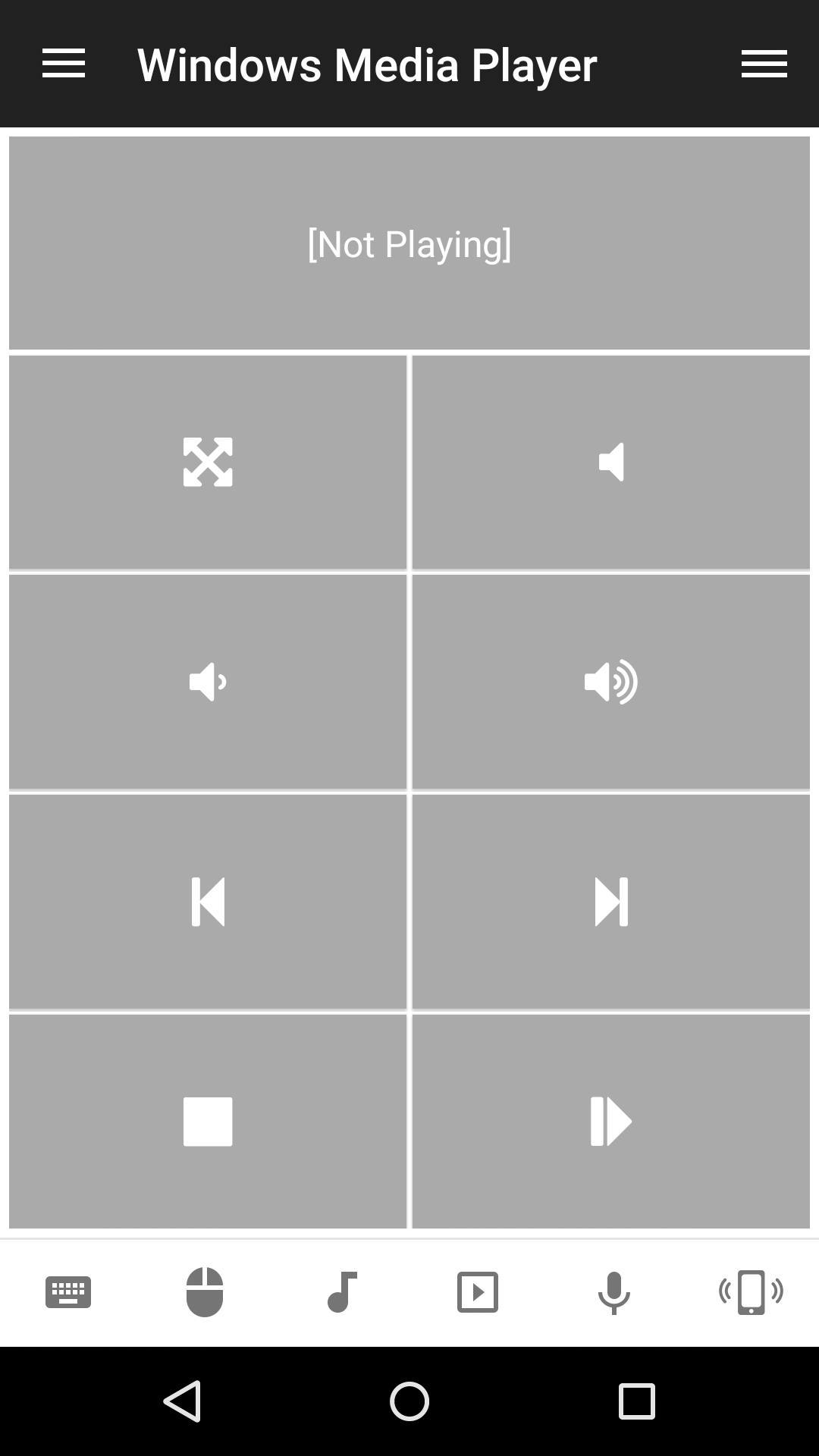Open the left hamburger drawer menu
Screen dimensions: 819x1456
pyautogui.click(x=64, y=64)
